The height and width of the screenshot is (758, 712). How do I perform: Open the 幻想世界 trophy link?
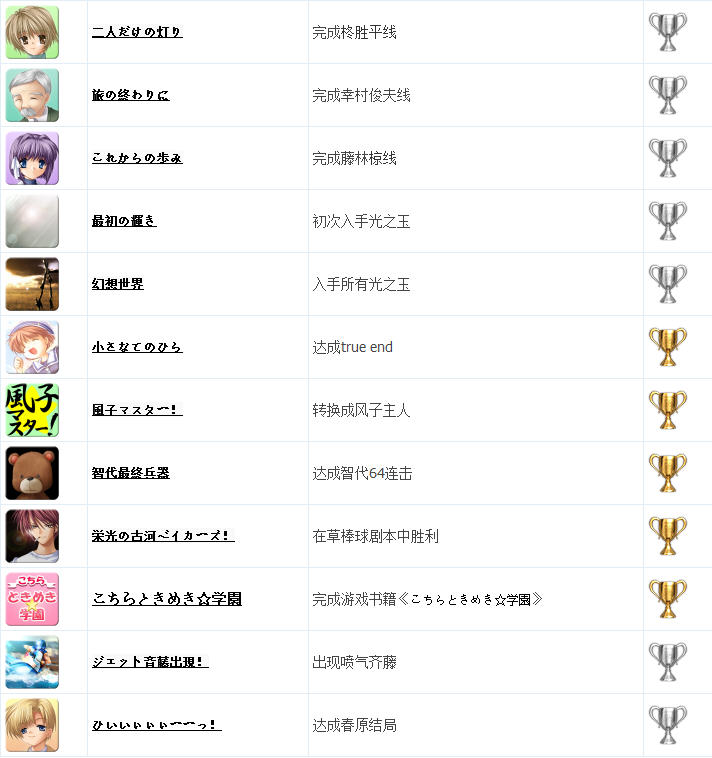[117, 284]
